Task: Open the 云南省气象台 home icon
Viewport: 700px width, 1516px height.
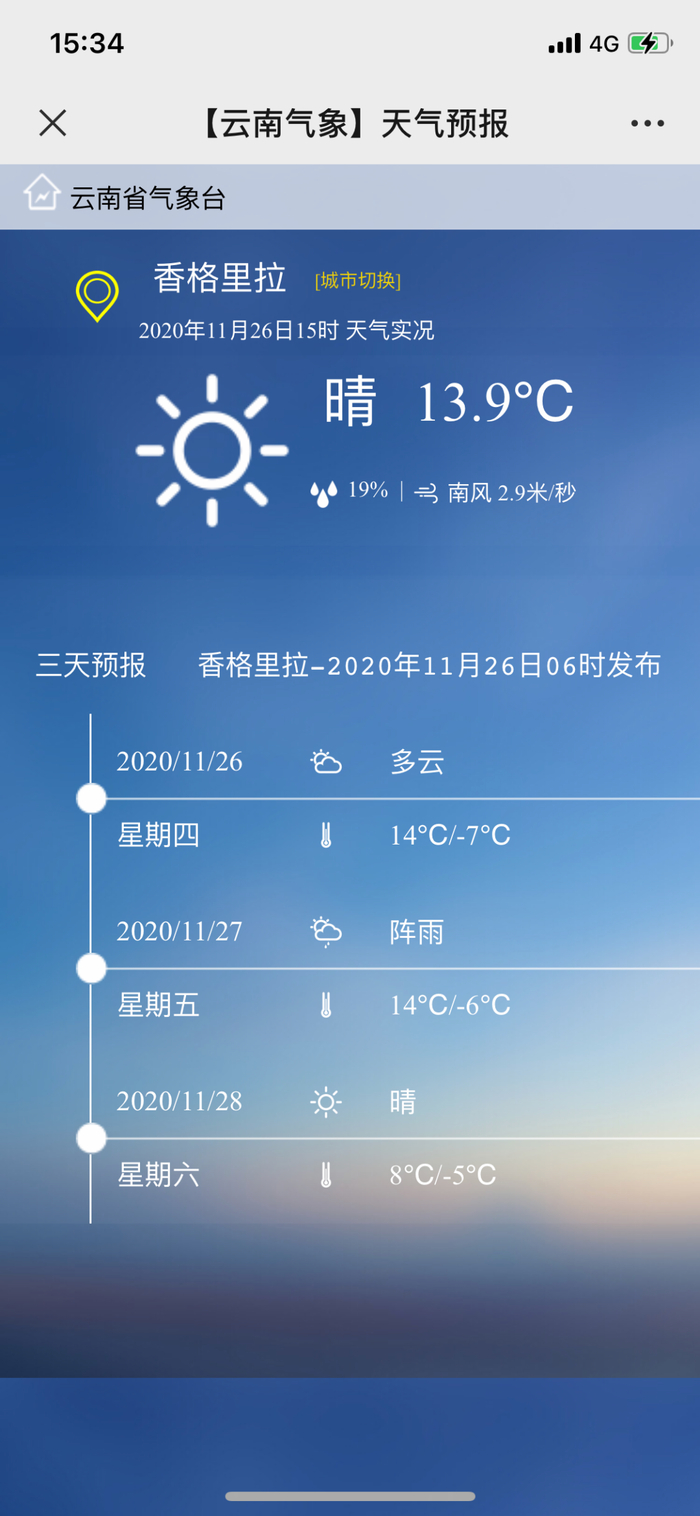Action: tap(42, 193)
